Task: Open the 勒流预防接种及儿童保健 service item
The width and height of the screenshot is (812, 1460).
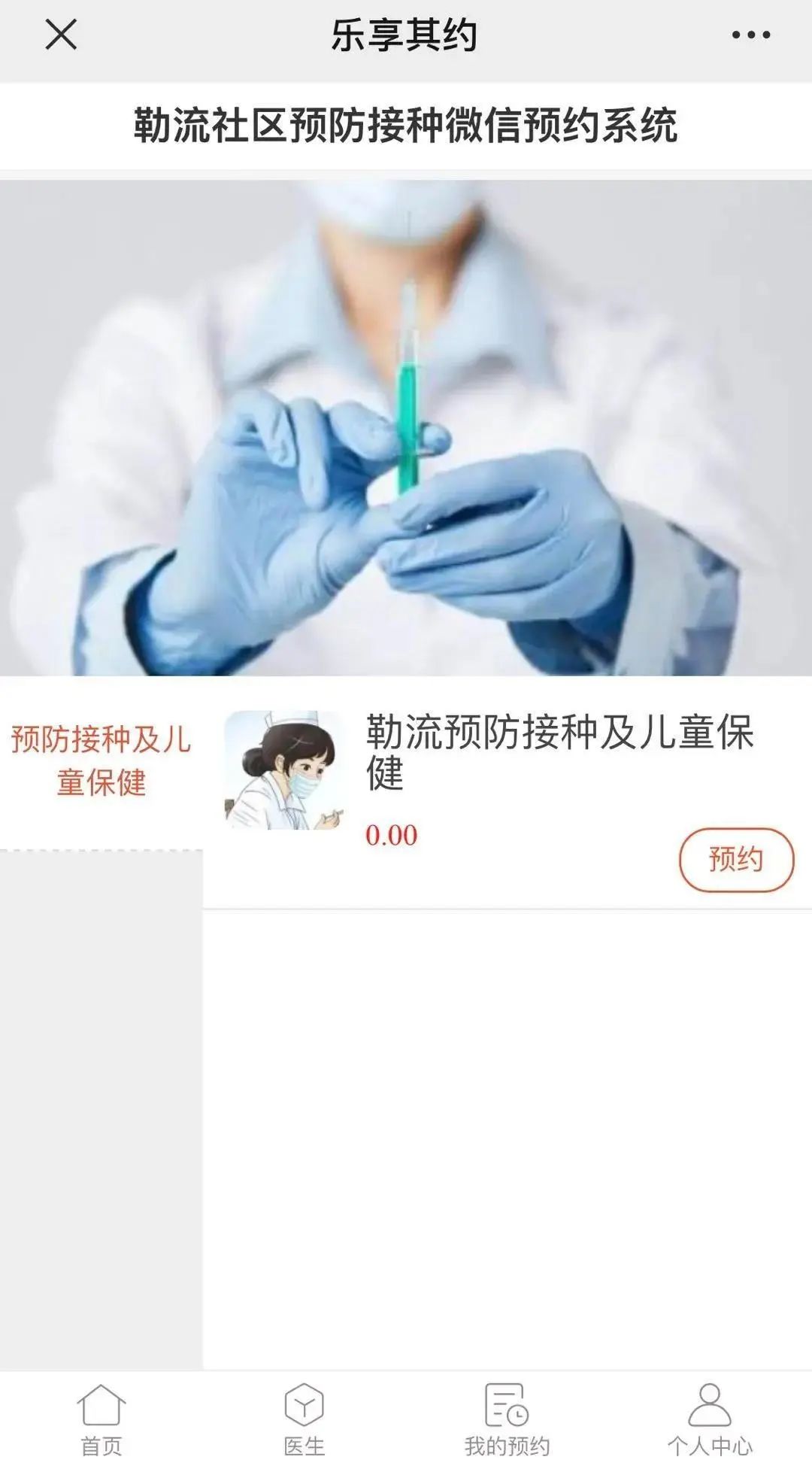Action: (x=558, y=751)
